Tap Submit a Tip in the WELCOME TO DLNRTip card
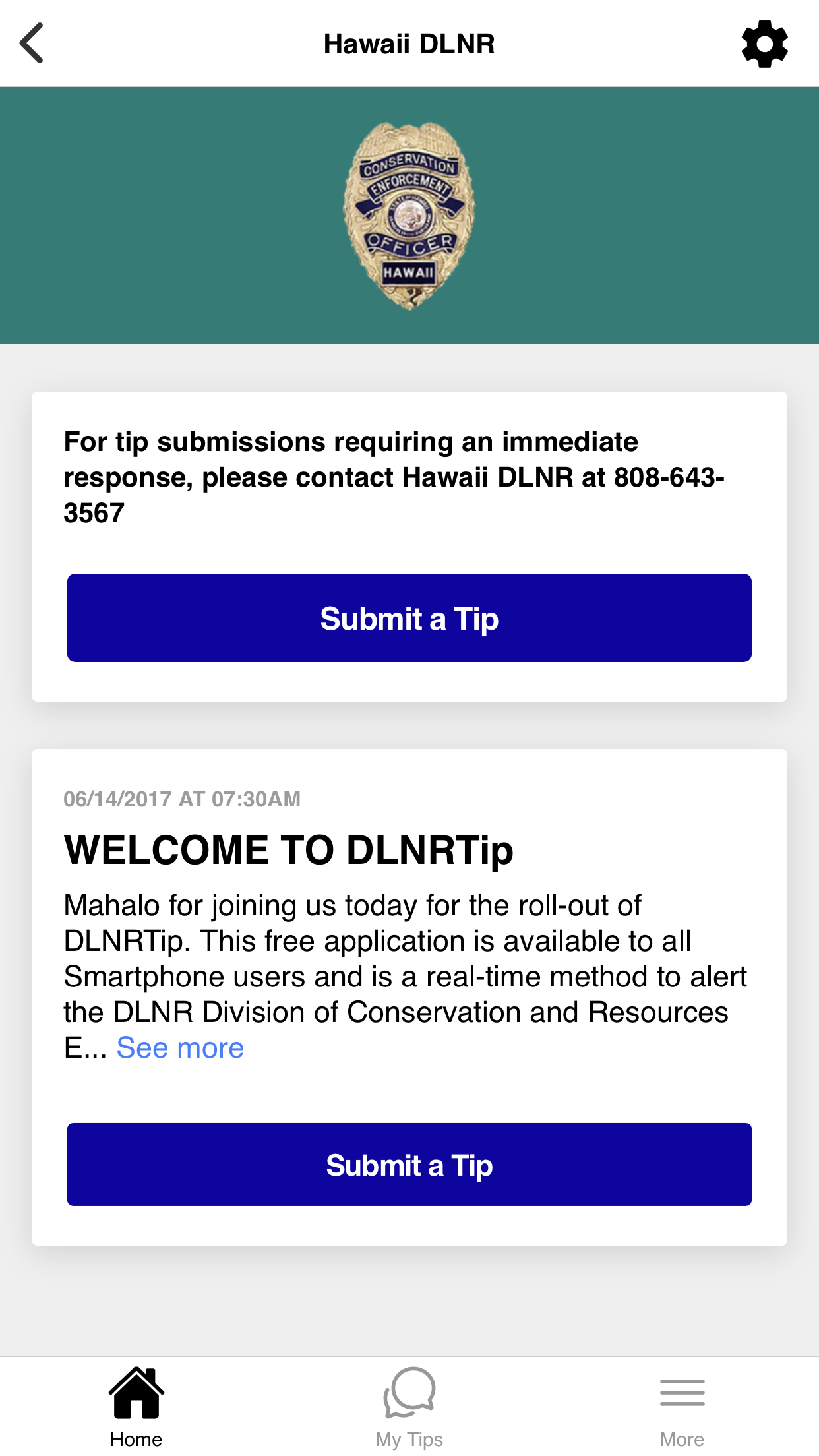 [x=409, y=1165]
